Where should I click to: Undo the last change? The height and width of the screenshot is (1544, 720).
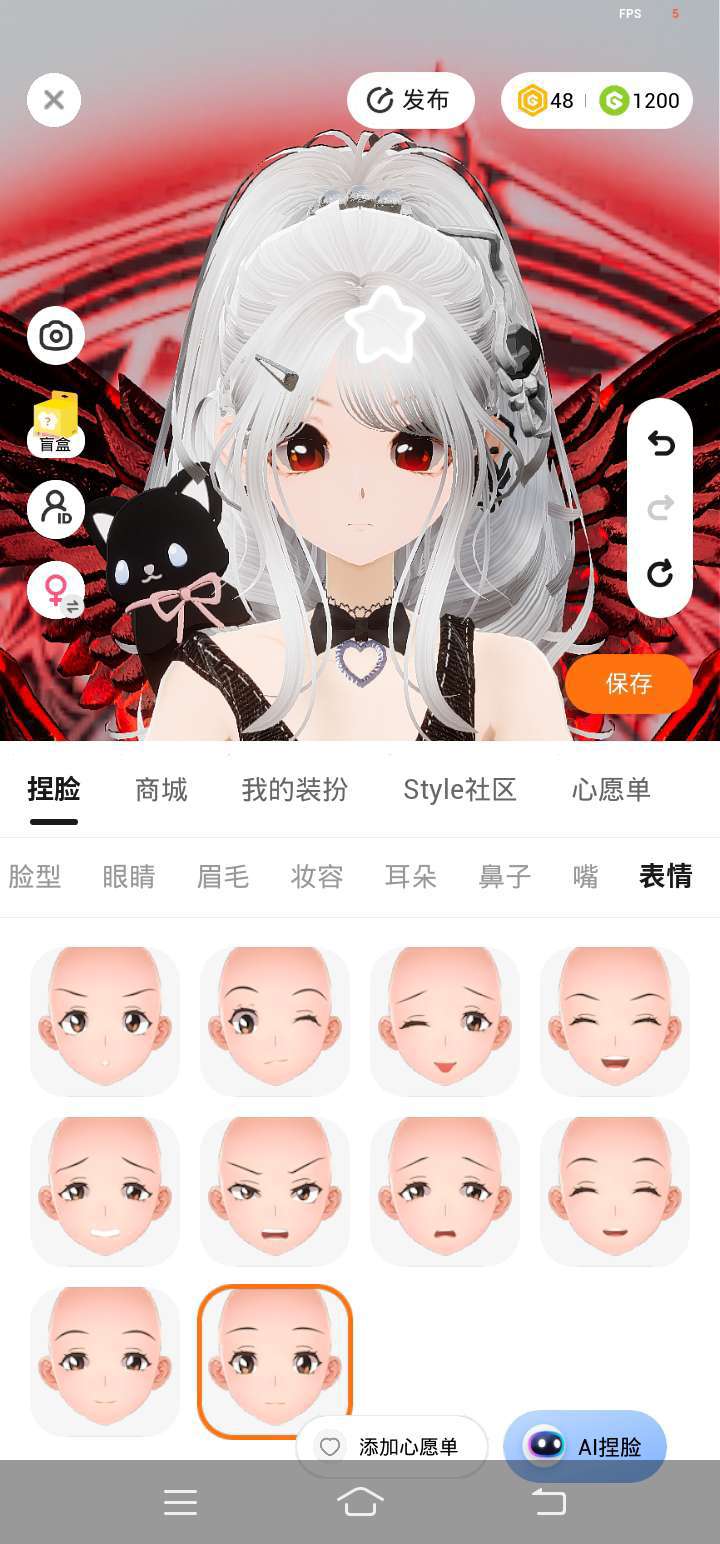(660, 443)
